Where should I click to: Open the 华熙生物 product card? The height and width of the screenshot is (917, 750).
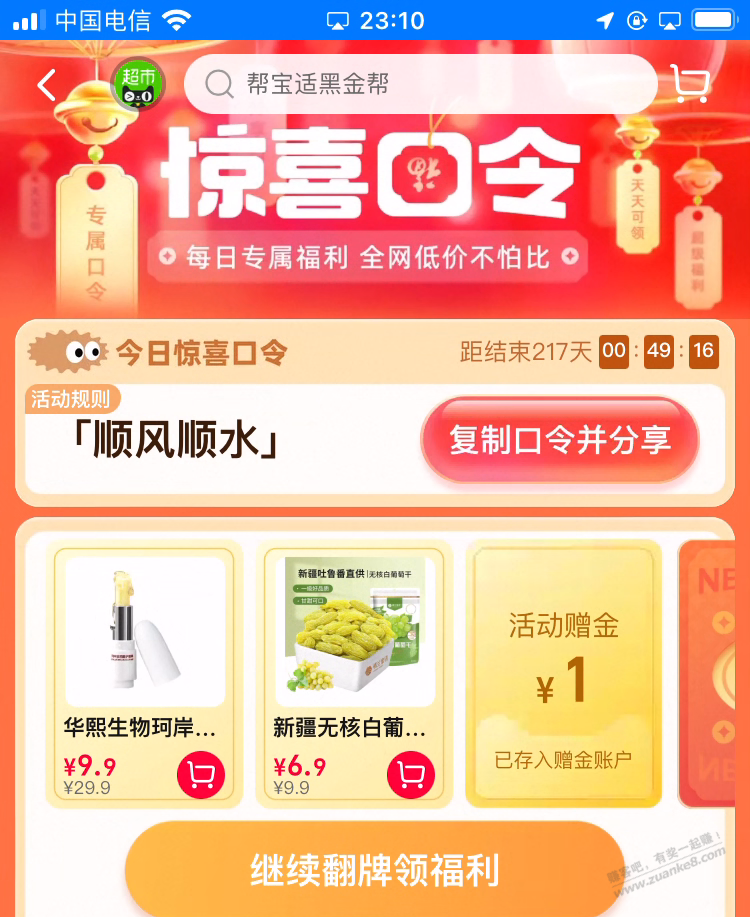click(144, 640)
